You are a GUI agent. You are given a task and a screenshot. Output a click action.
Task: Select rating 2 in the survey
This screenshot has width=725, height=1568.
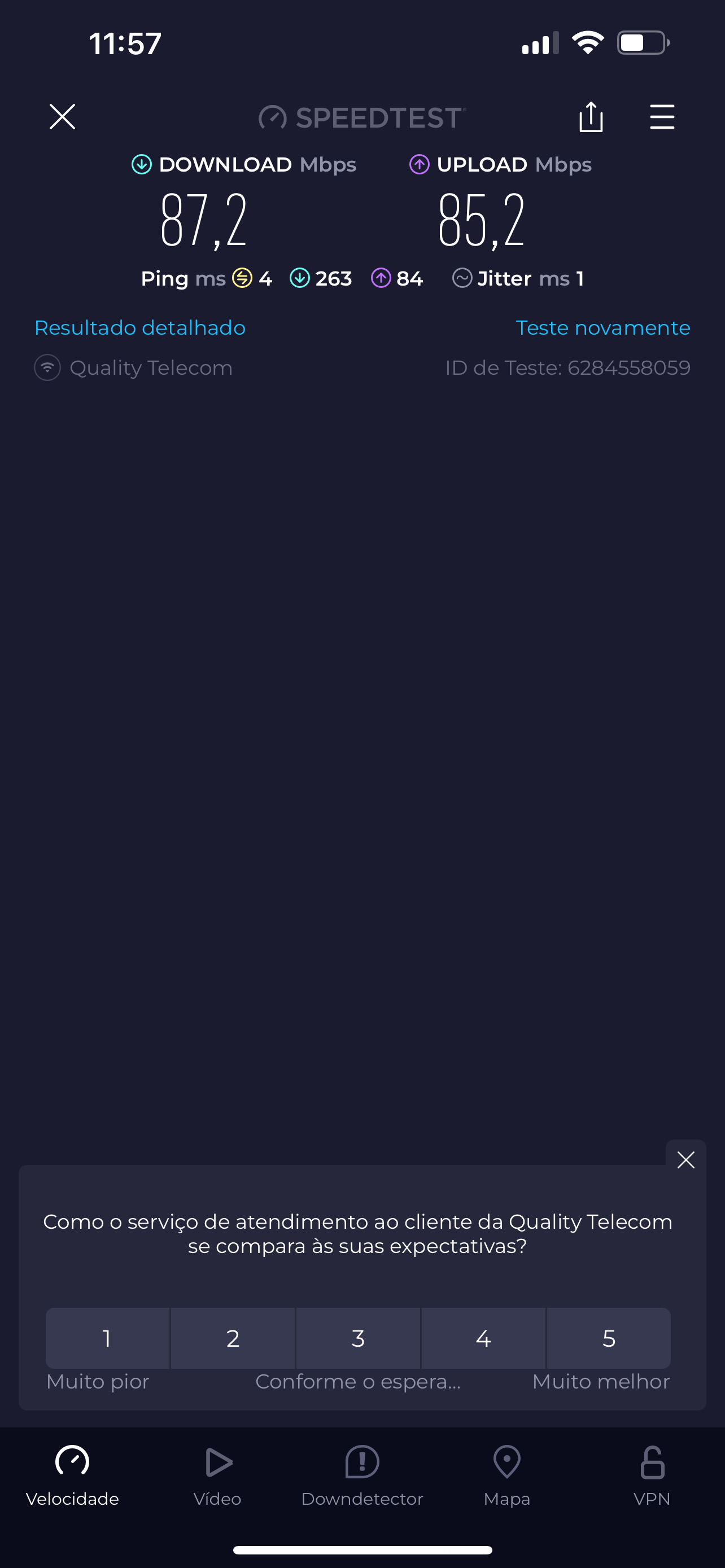coord(233,1338)
